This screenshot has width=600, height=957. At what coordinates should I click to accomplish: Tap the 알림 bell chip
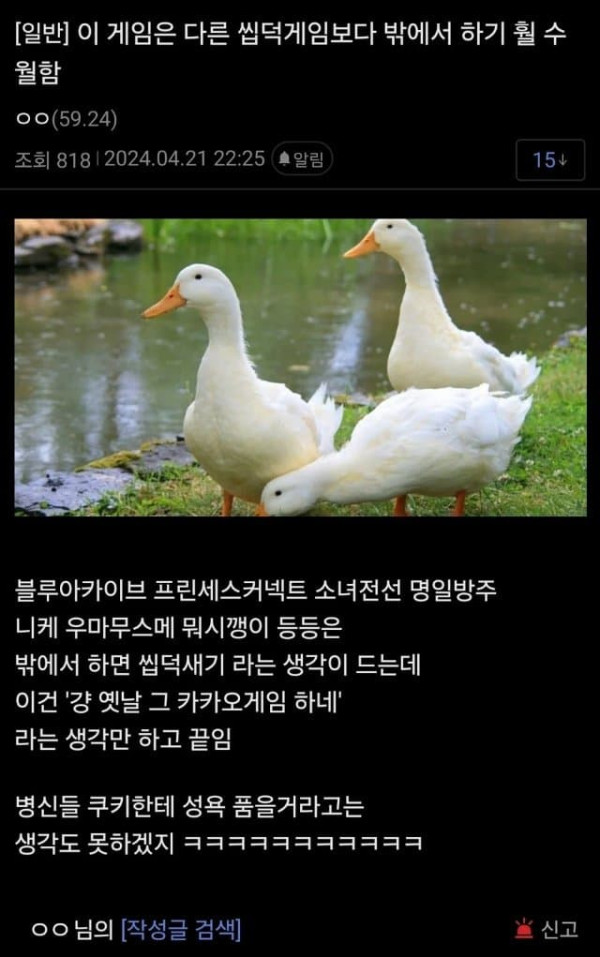coord(302,159)
